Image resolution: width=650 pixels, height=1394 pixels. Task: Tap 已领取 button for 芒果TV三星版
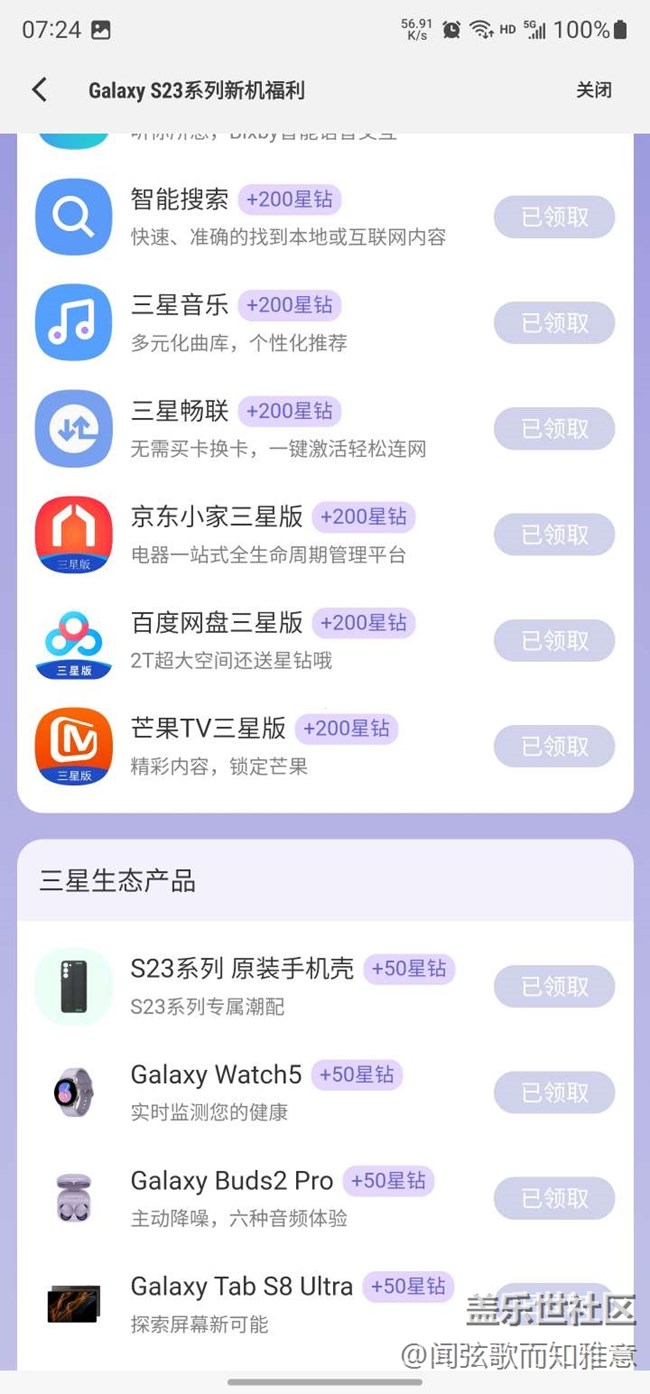pyautogui.click(x=554, y=747)
